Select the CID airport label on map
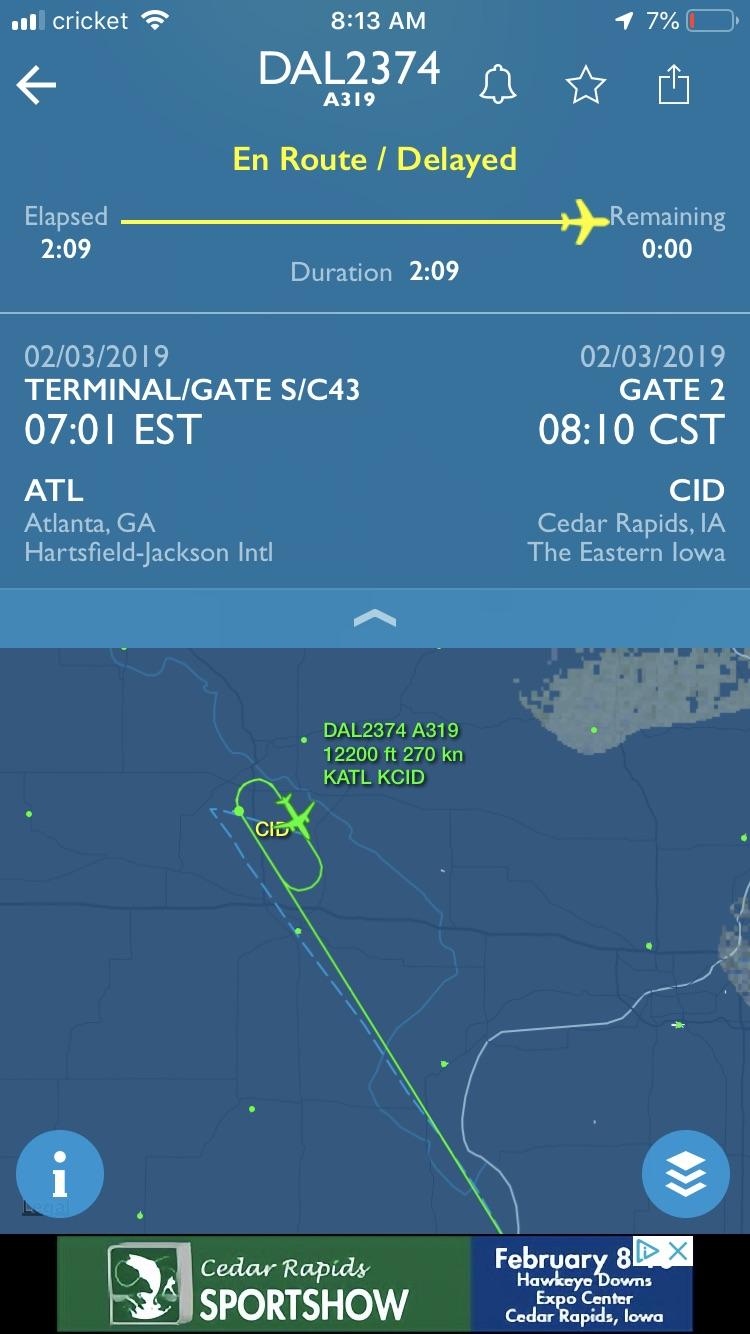The width and height of the screenshot is (750, 1334). click(271, 829)
